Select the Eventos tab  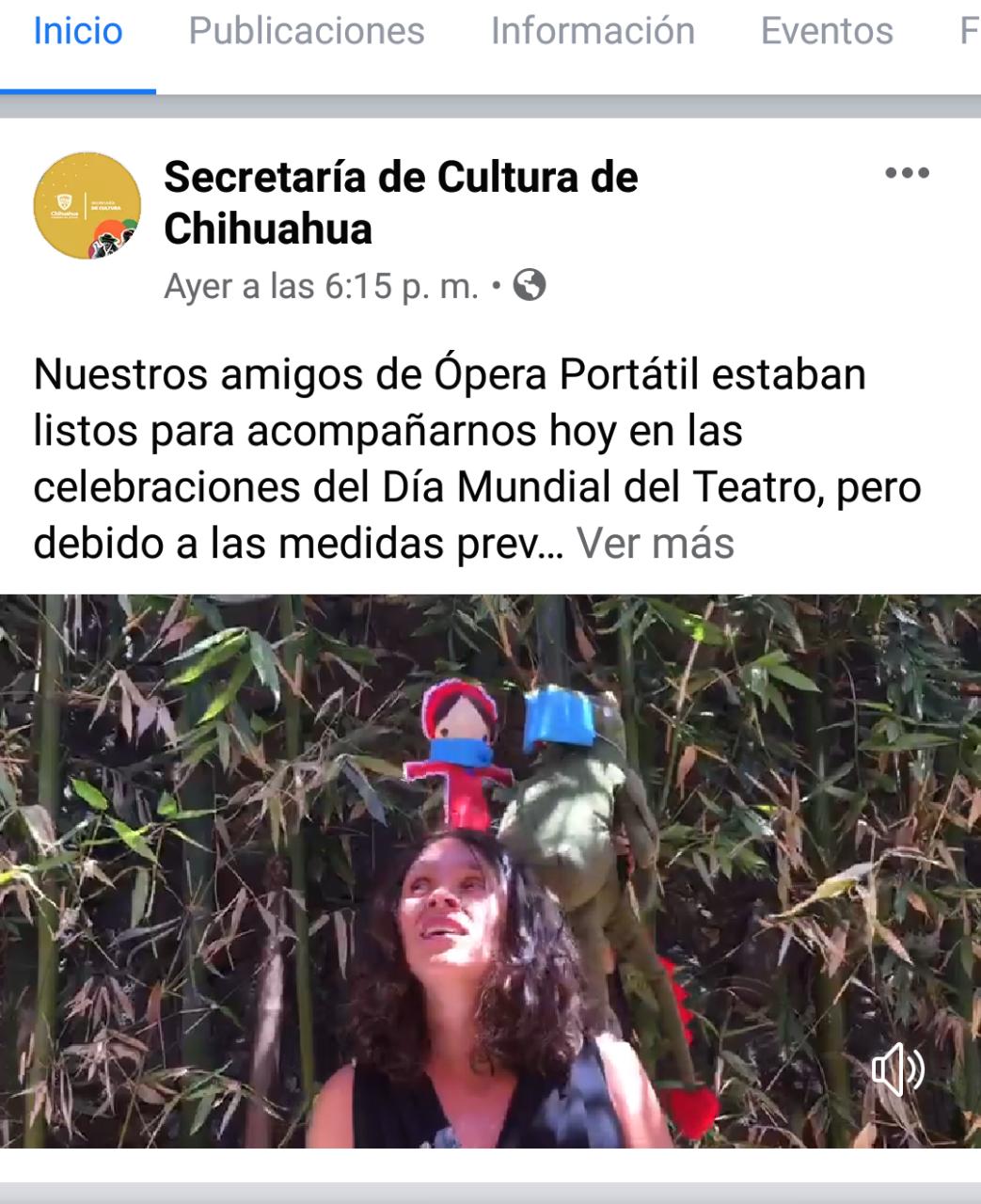[827, 32]
